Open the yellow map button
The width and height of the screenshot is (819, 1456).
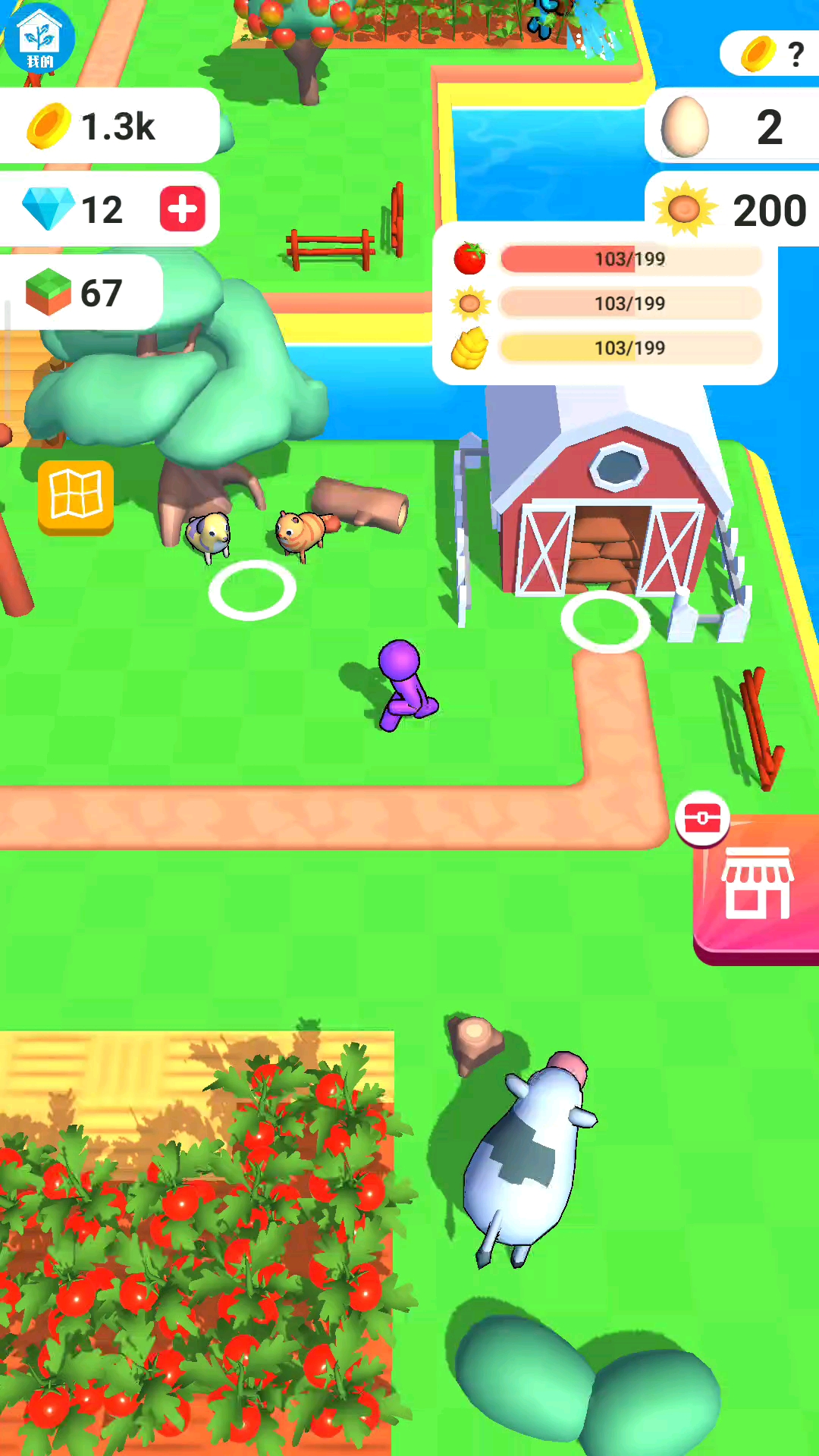click(x=76, y=496)
